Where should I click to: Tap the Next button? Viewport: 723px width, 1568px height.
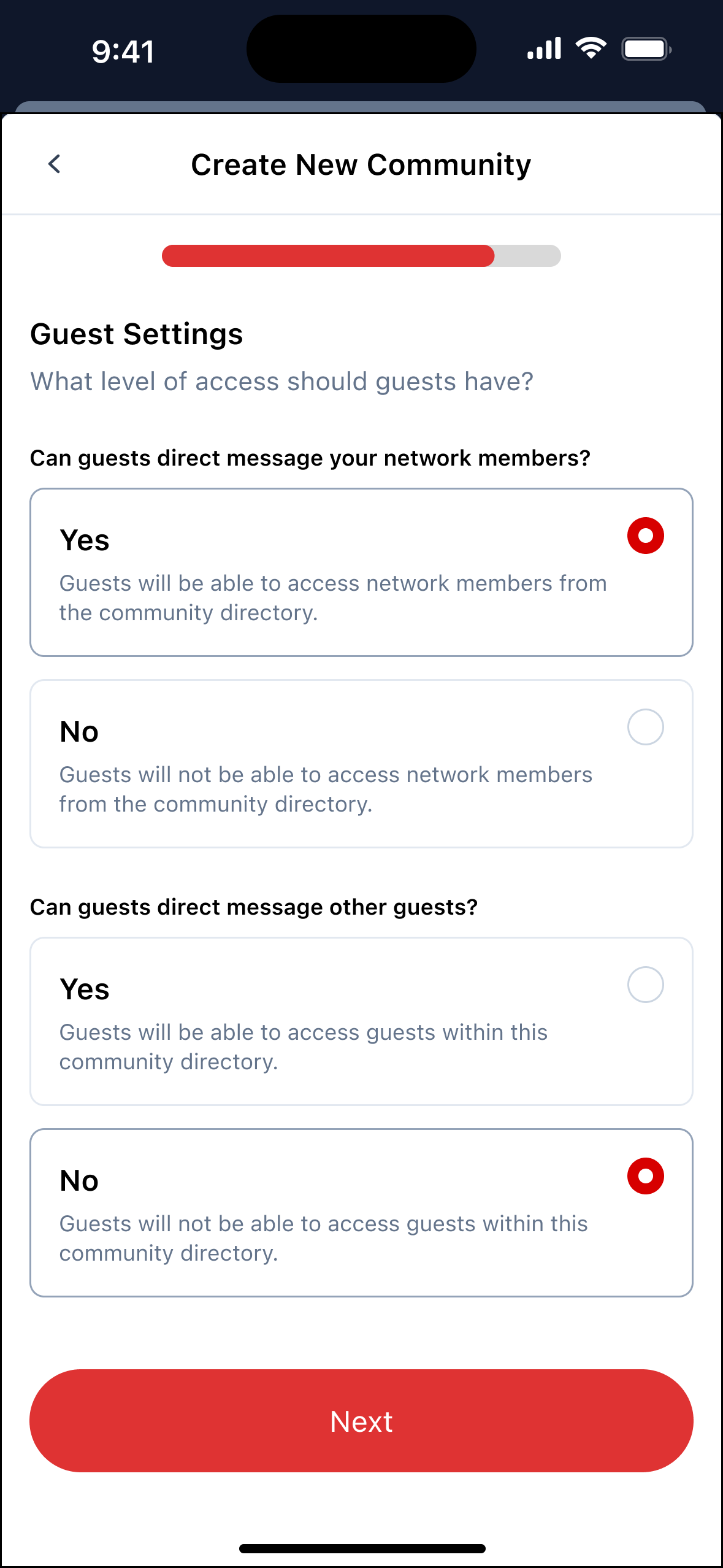361,1421
